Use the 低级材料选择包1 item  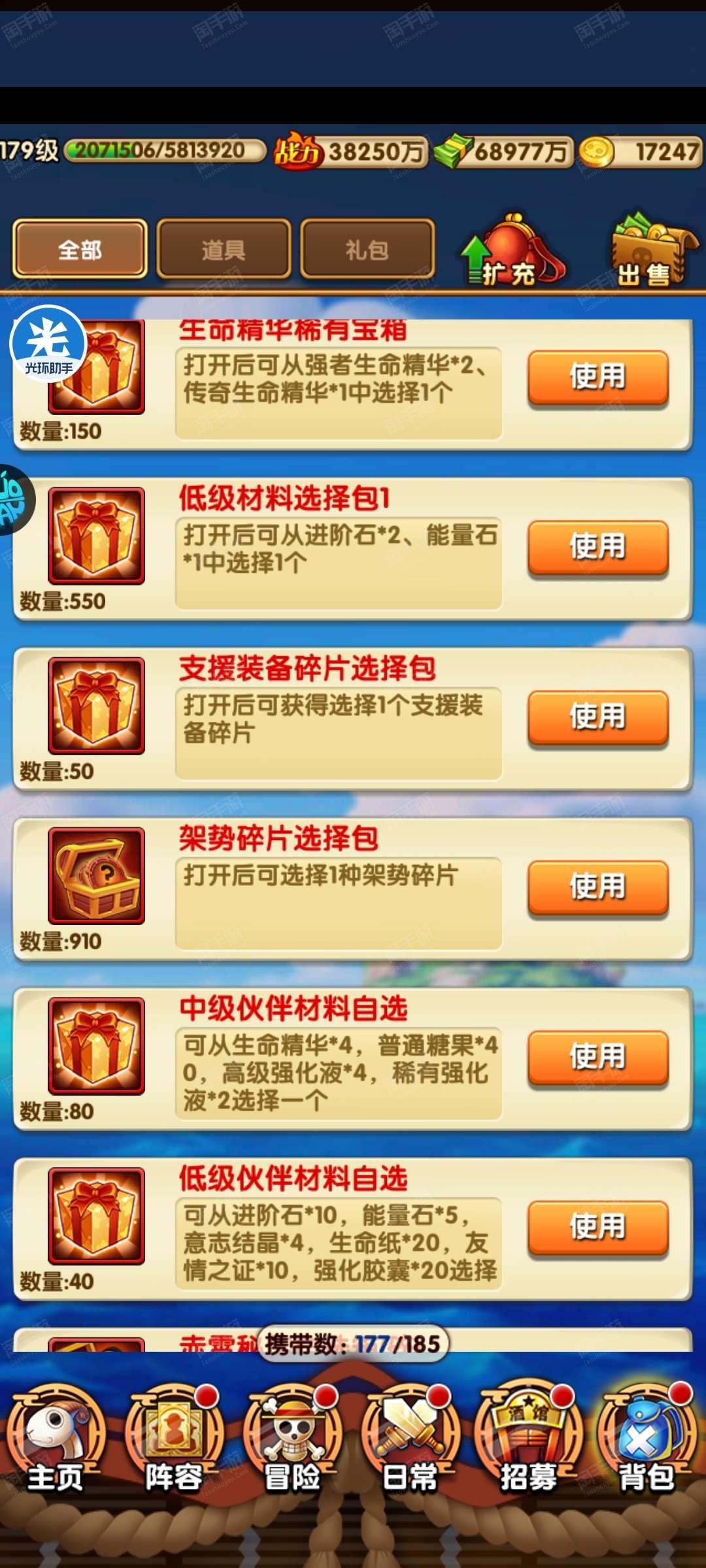[x=598, y=547]
